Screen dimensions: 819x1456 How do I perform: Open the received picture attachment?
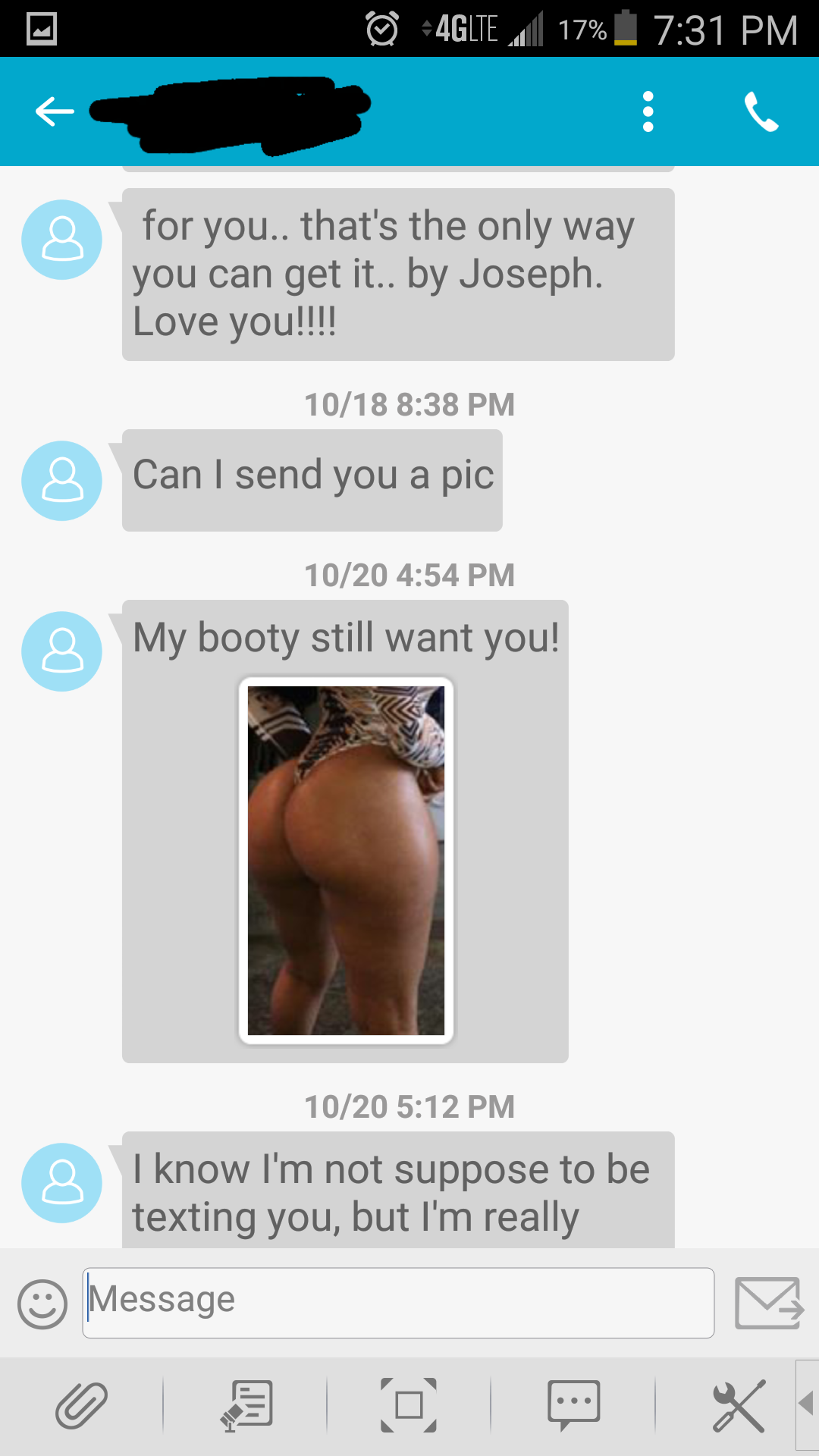(x=346, y=860)
